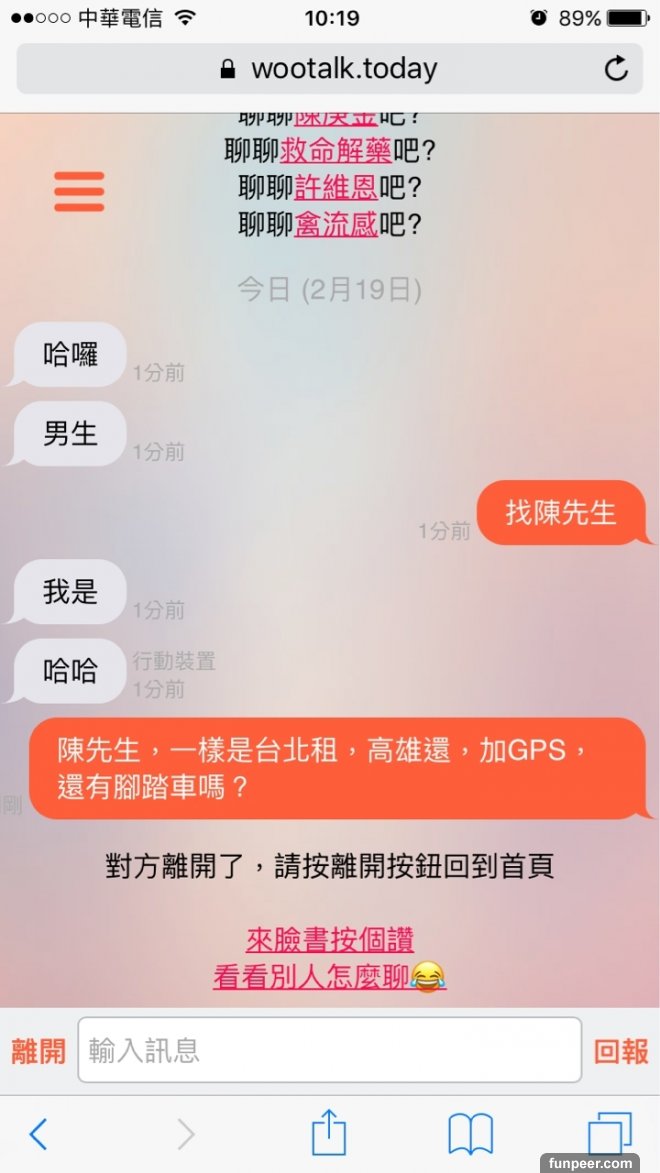Open the orange hamburger menu
Viewport: 660px width, 1173px height.
coord(79,192)
